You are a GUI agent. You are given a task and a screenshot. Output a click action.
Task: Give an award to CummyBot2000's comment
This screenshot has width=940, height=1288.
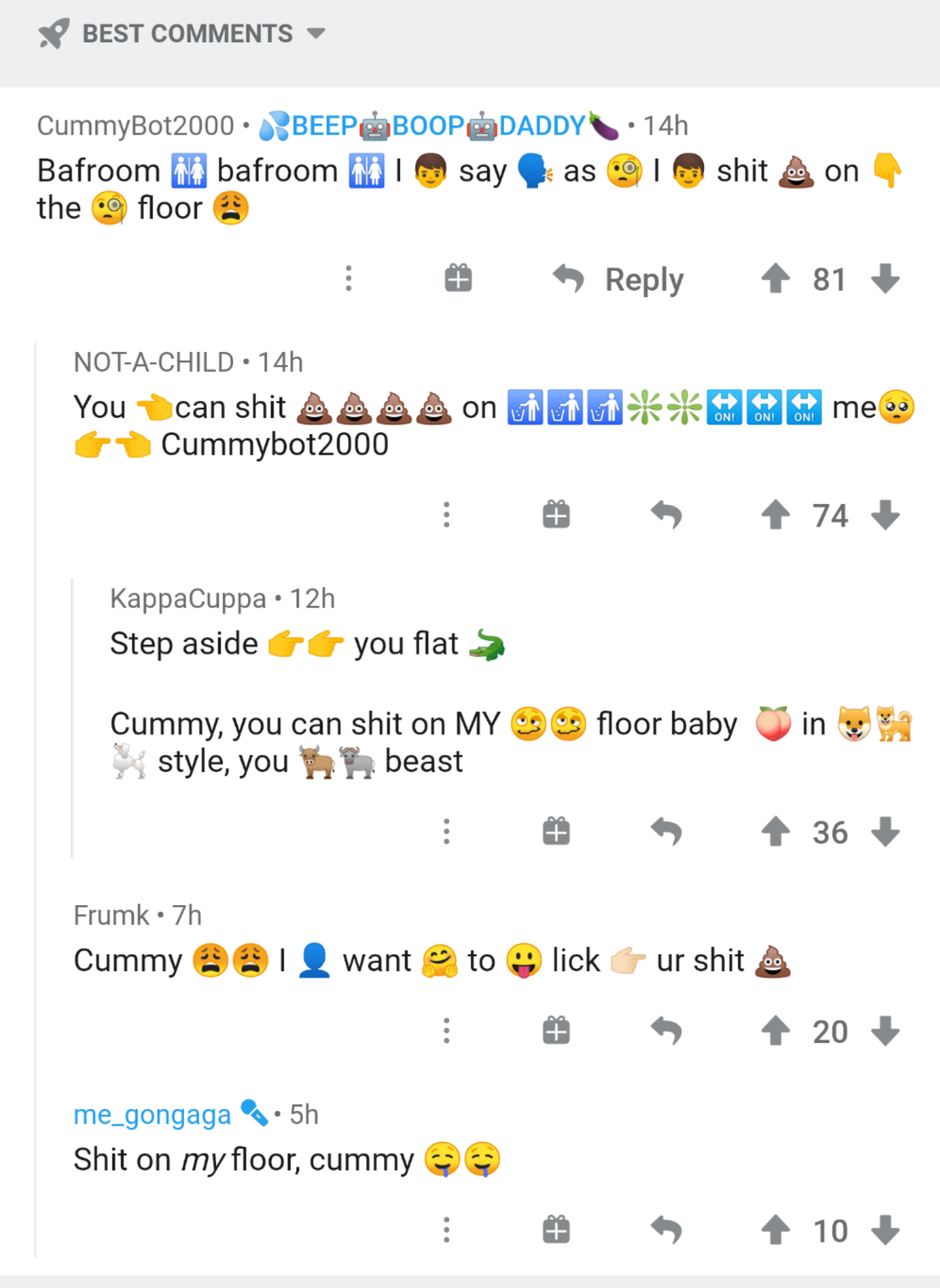[x=458, y=279]
